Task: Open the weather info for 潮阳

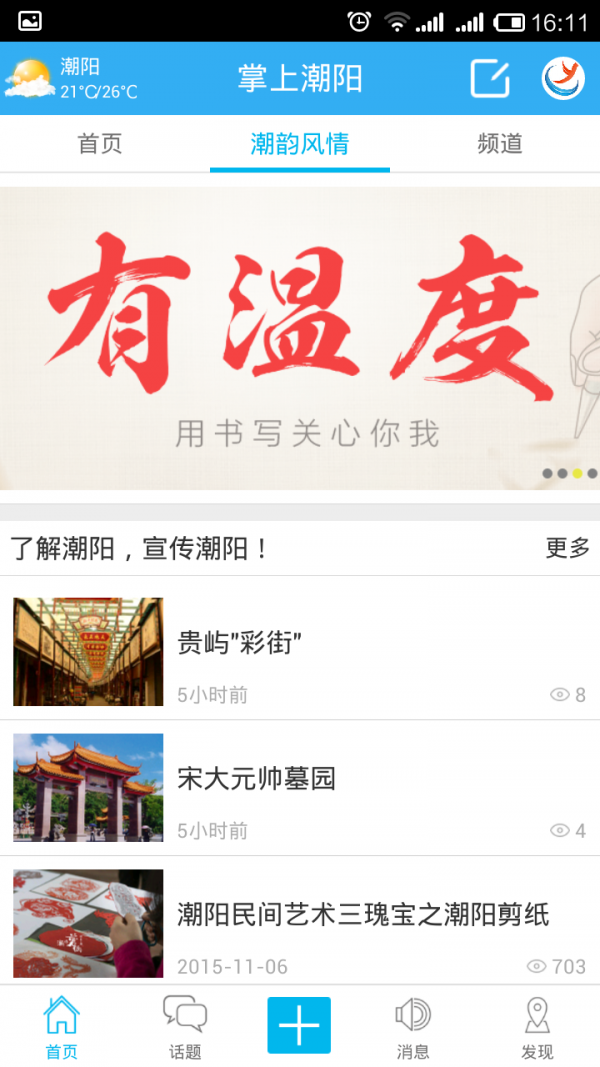Action: coord(70,79)
